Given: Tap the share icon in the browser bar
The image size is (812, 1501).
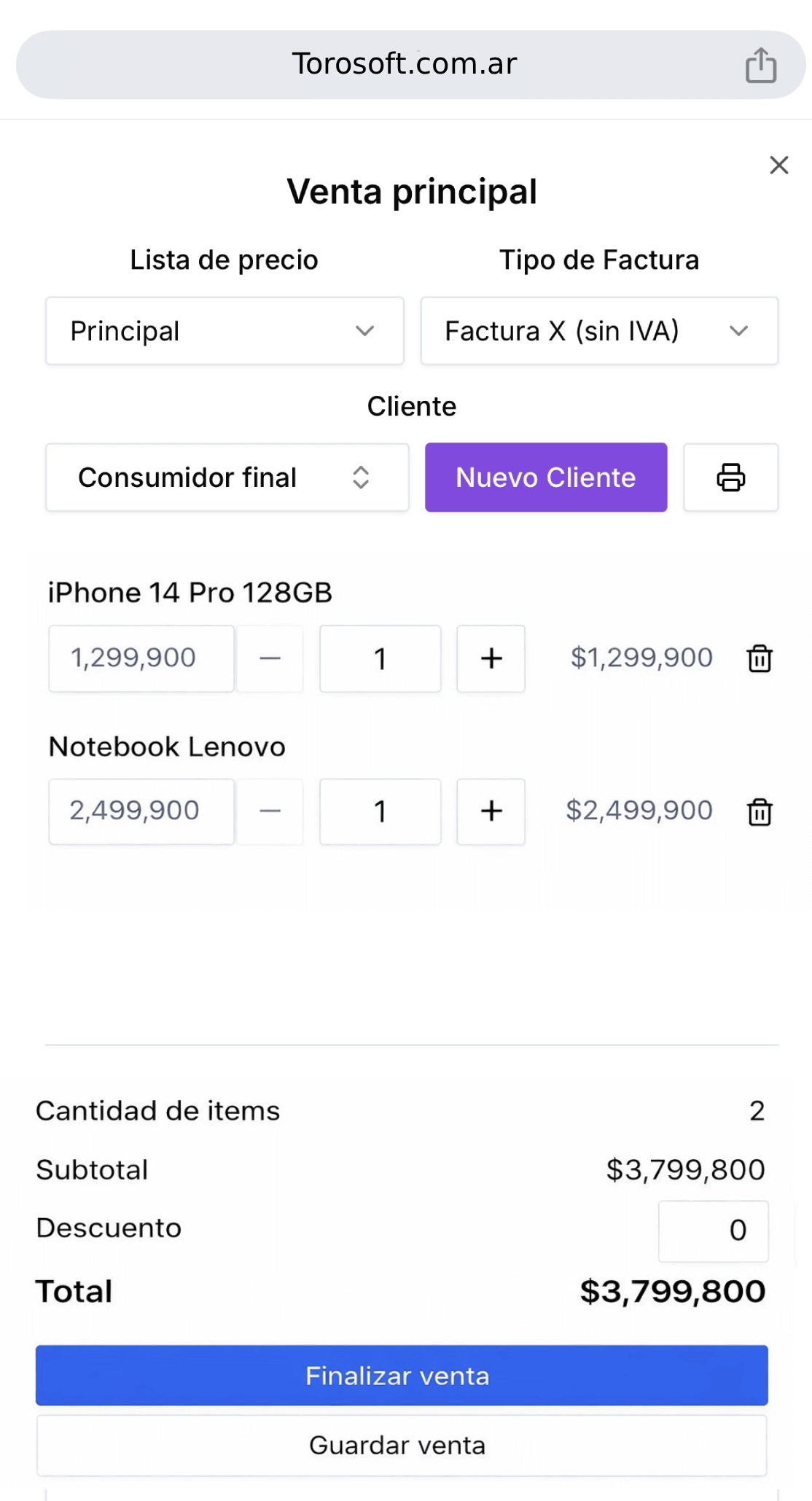Looking at the screenshot, I should (762, 64).
